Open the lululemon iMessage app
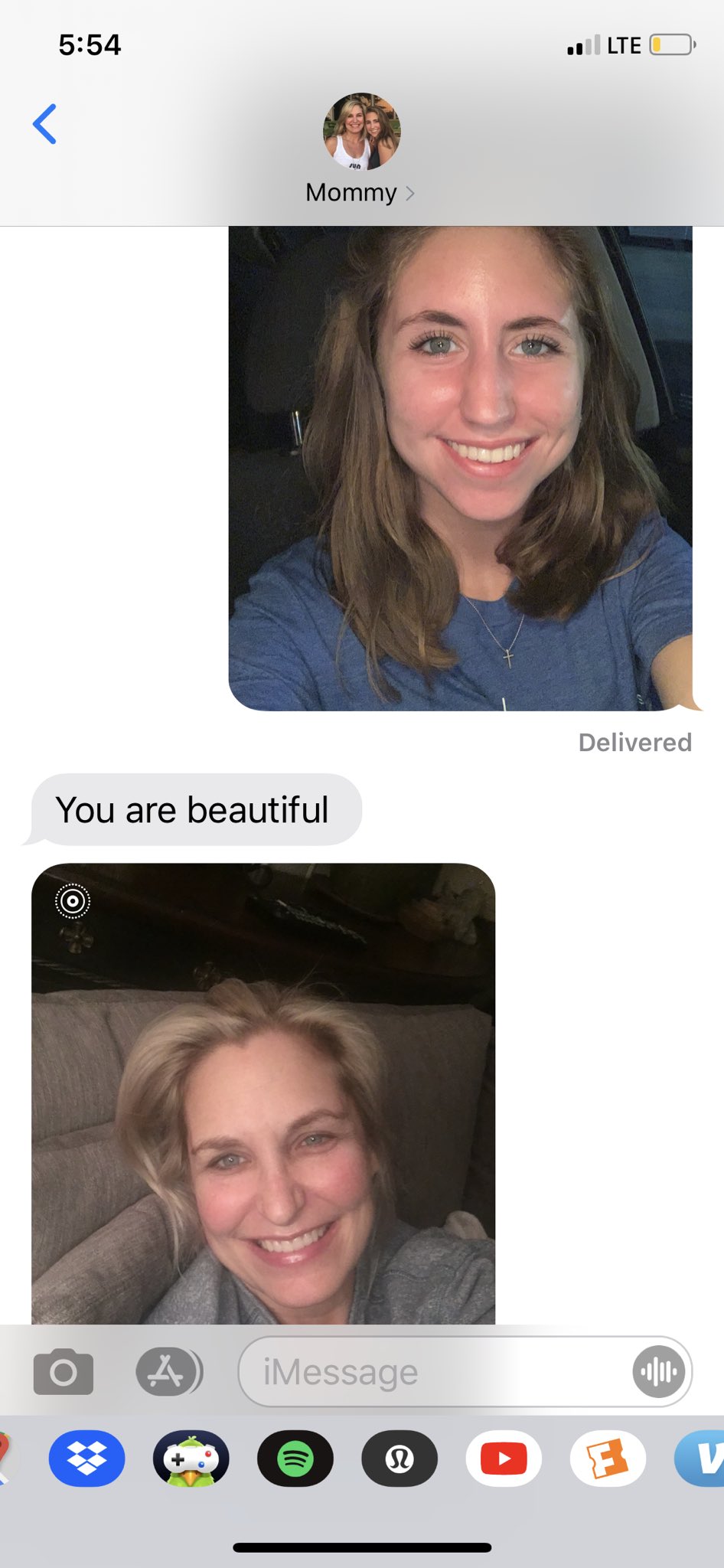724x1568 pixels. pyautogui.click(x=400, y=1459)
